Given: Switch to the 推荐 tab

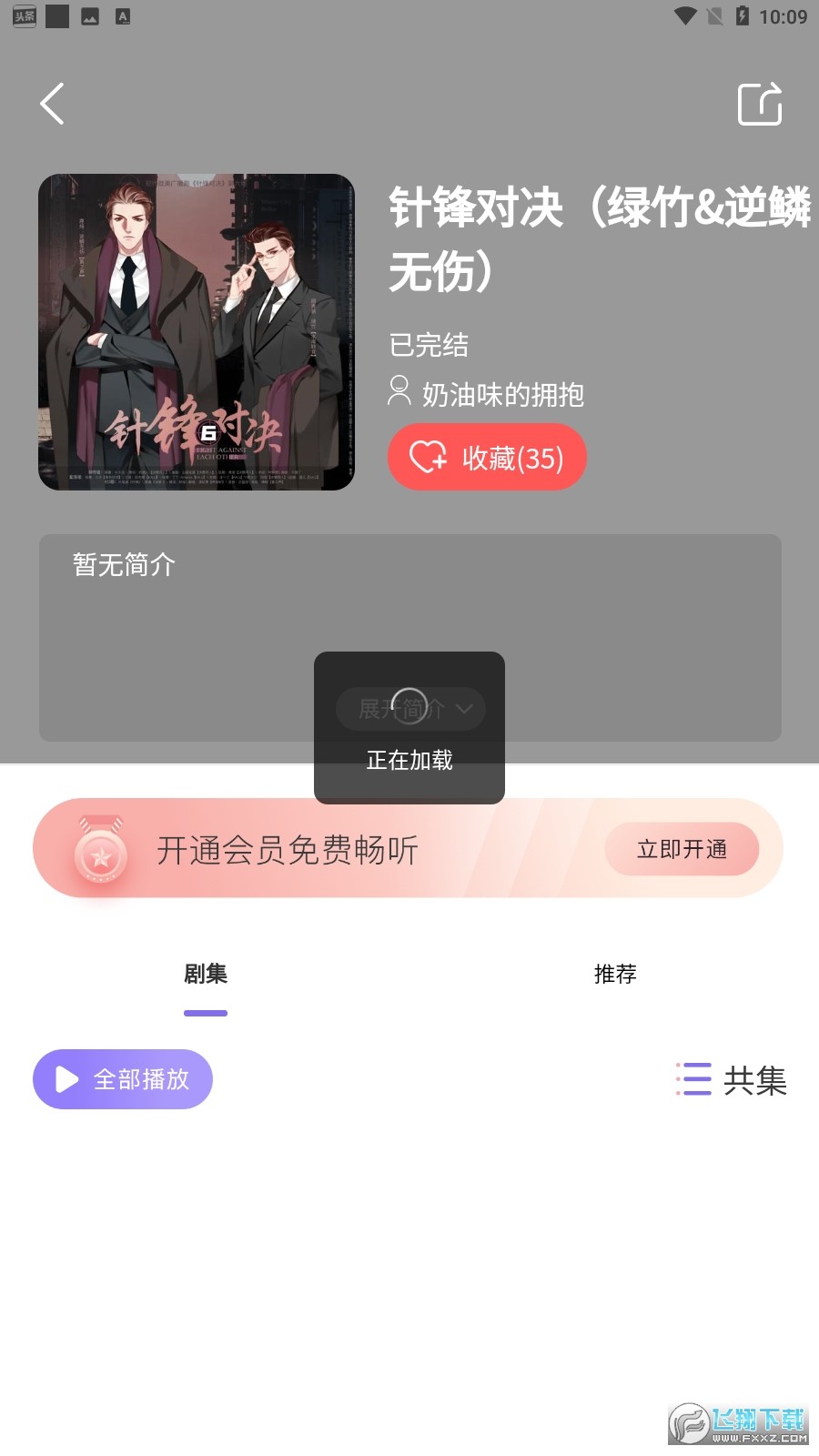Looking at the screenshot, I should pos(615,975).
